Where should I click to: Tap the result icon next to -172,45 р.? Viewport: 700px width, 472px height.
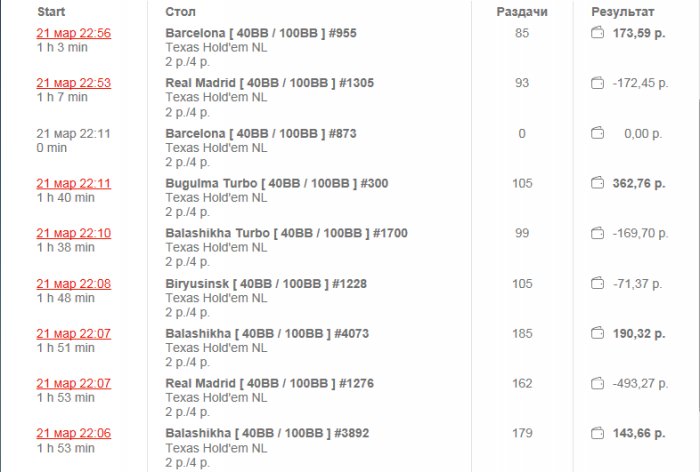coord(598,83)
